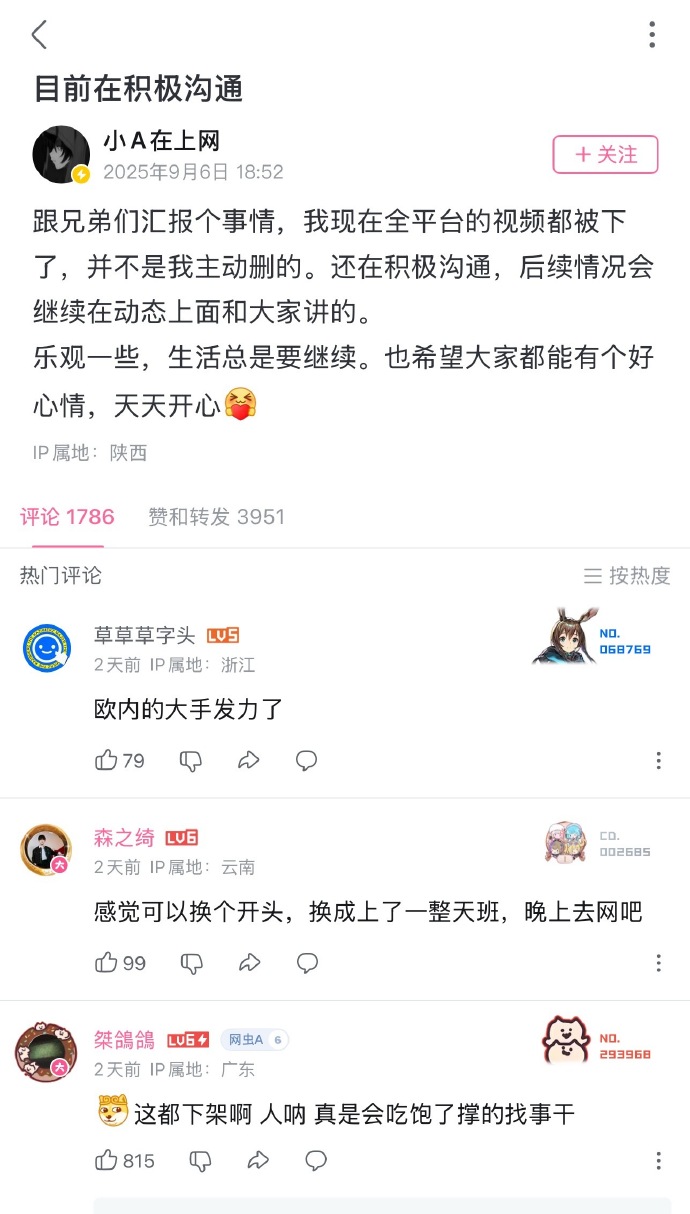The image size is (690, 1214).
Task: Dislike 桀鸽鸽's comment
Action: coord(201,1161)
